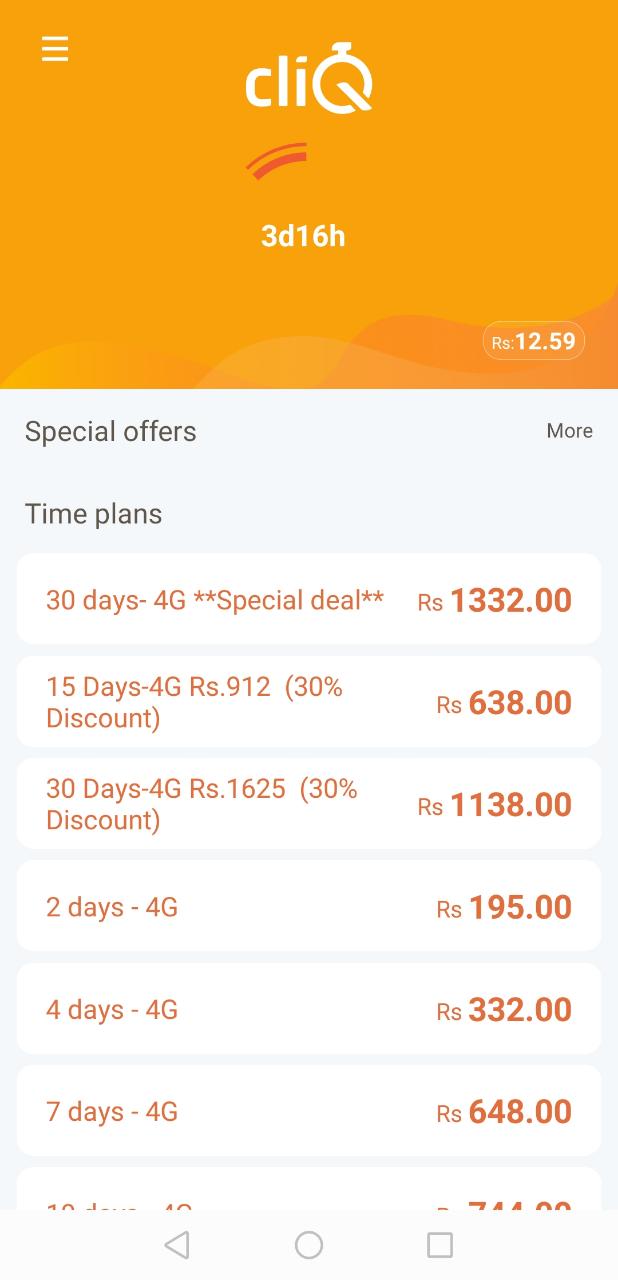
Task: Select the 30 days 4G Special deal plan
Action: pos(309,599)
